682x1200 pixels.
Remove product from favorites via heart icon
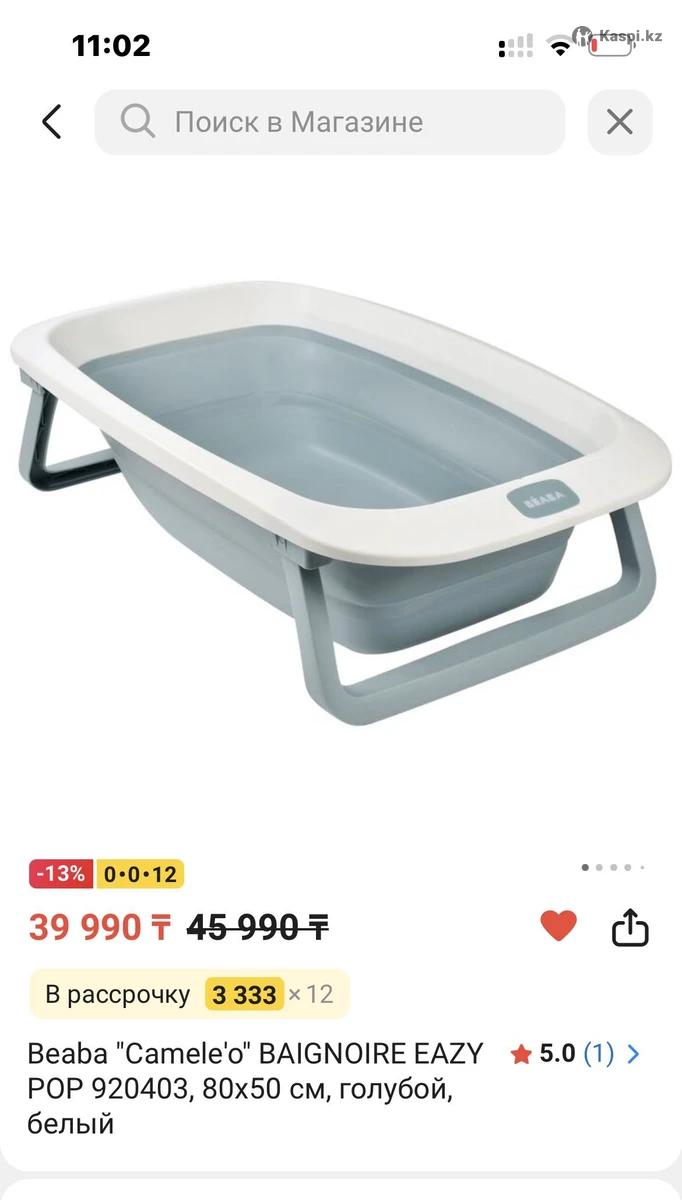pyautogui.click(x=558, y=926)
